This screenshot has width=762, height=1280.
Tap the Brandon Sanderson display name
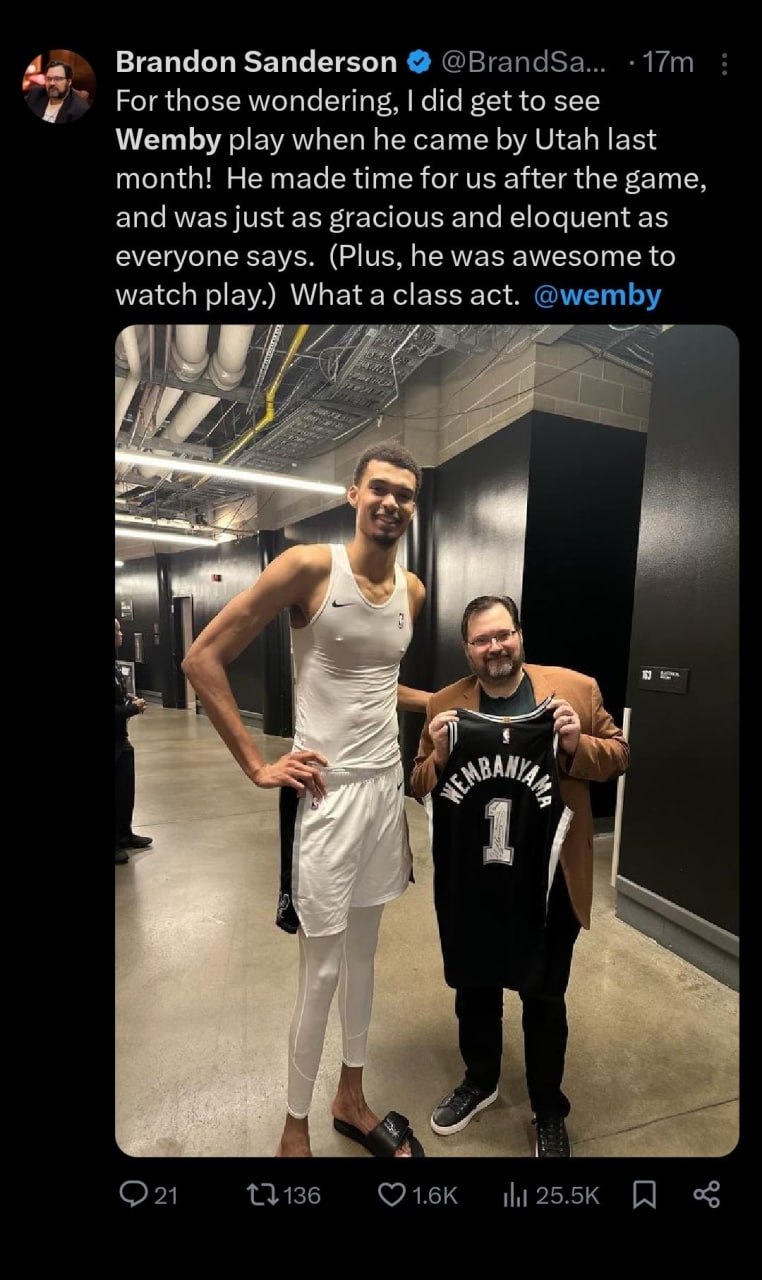(x=256, y=62)
